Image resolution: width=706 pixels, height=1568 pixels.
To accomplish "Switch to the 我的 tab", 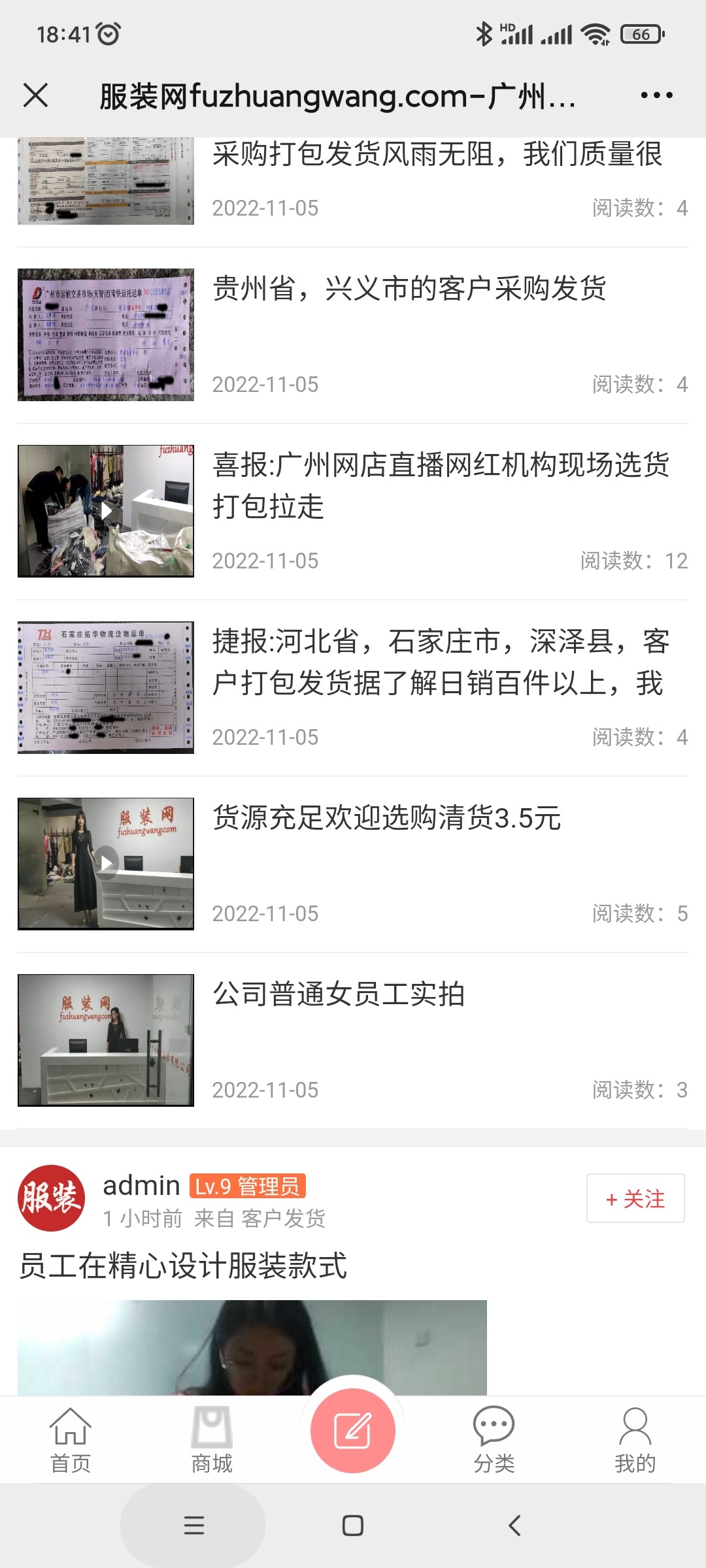I will click(634, 1440).
